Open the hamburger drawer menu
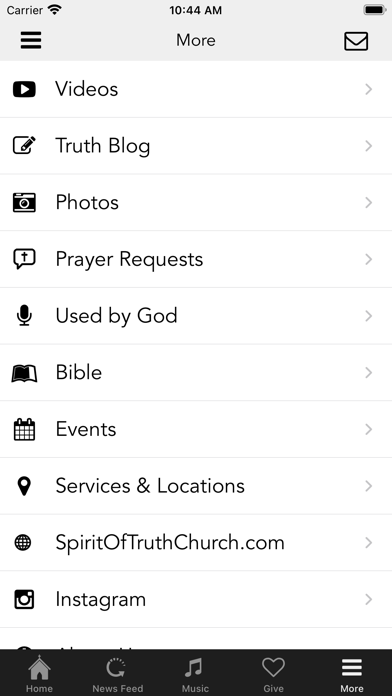Viewport: 392px width, 696px height. (31, 40)
